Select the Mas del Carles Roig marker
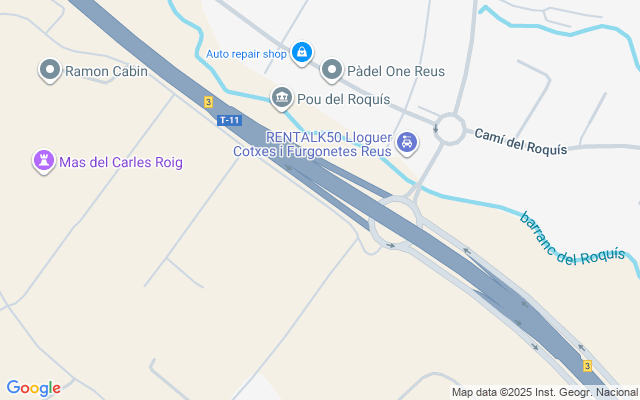This screenshot has width=640, height=400. coord(43,161)
